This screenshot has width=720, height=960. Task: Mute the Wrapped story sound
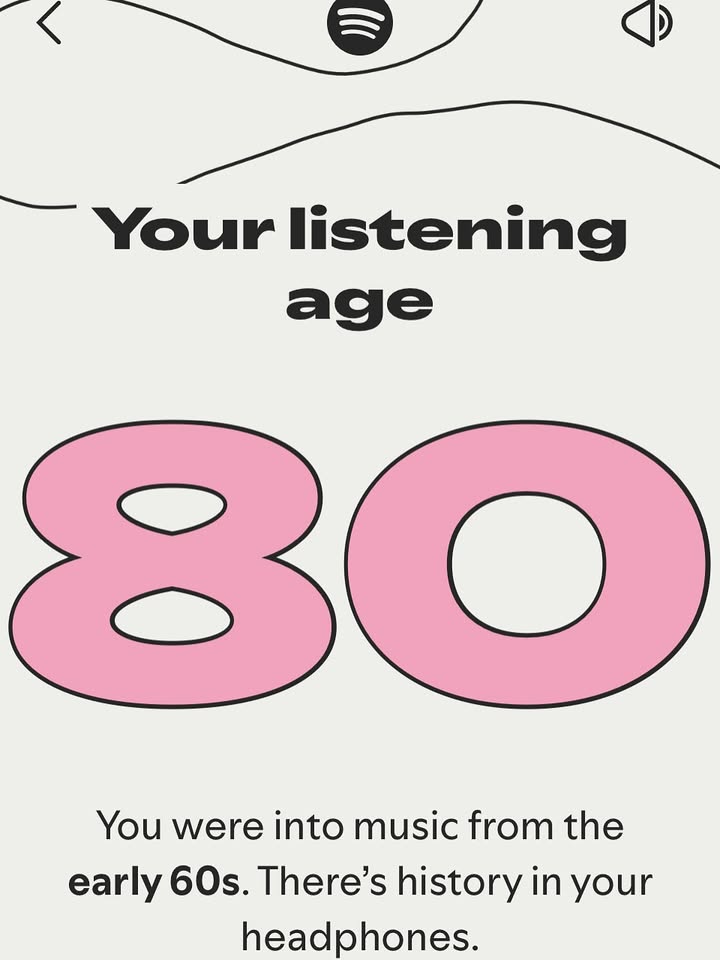(646, 23)
